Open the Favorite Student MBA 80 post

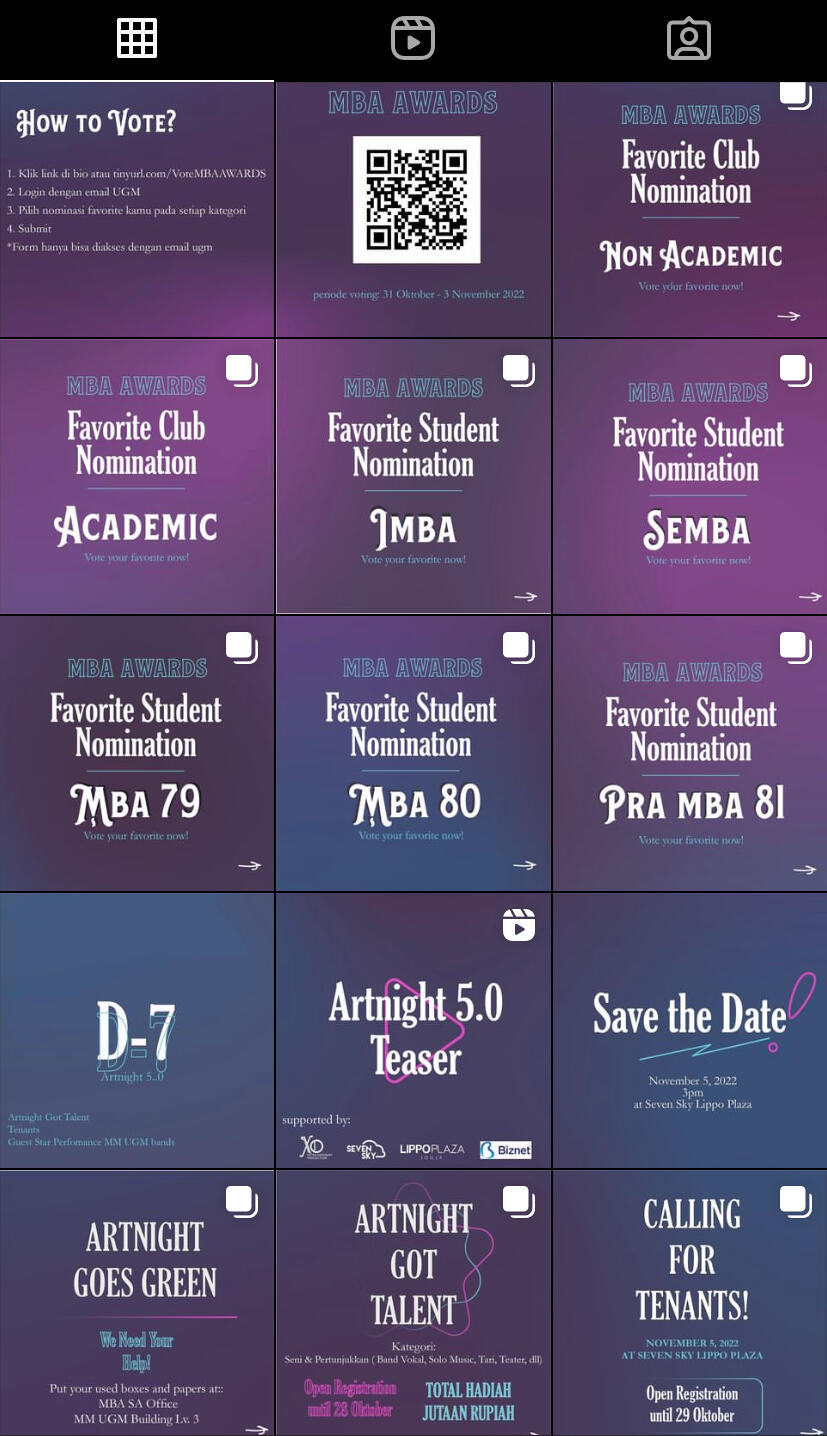413,753
